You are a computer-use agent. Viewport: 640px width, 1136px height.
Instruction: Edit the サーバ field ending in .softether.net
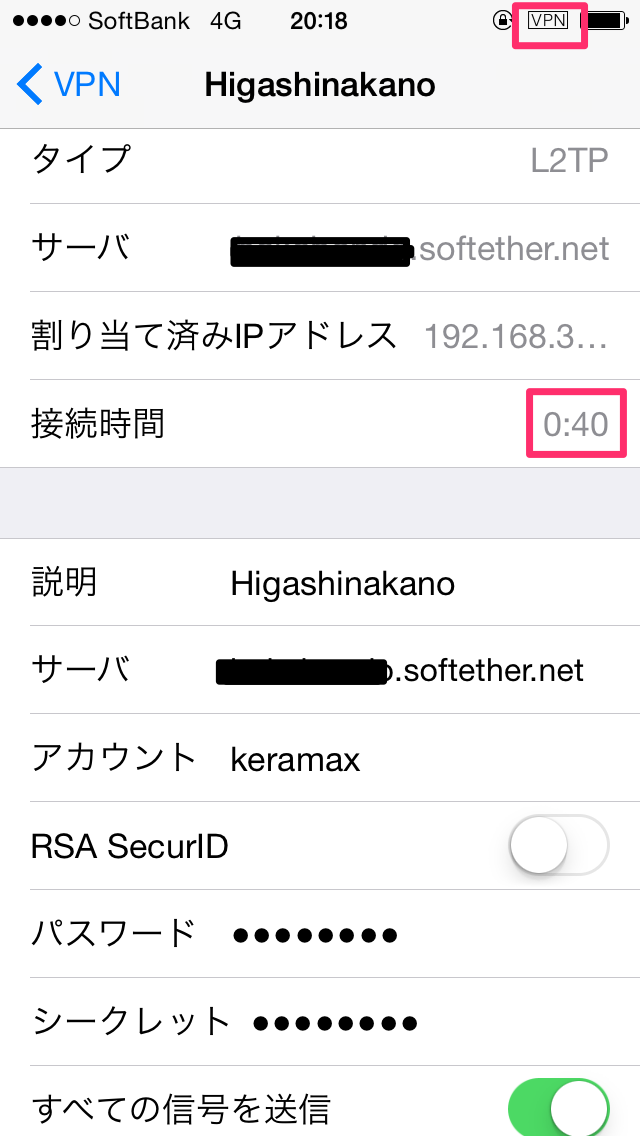320,670
